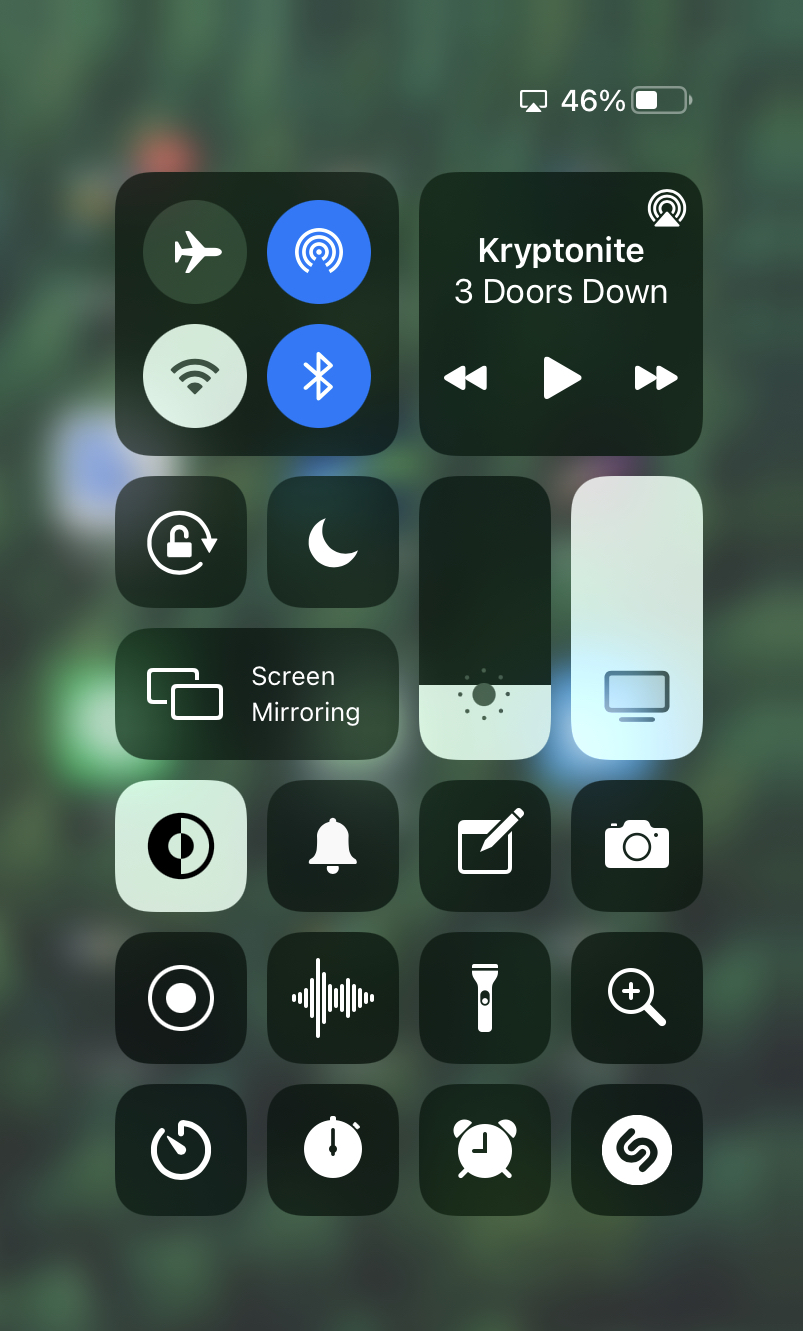Turn on the flashlight
The width and height of the screenshot is (803, 1331).
[x=485, y=998]
